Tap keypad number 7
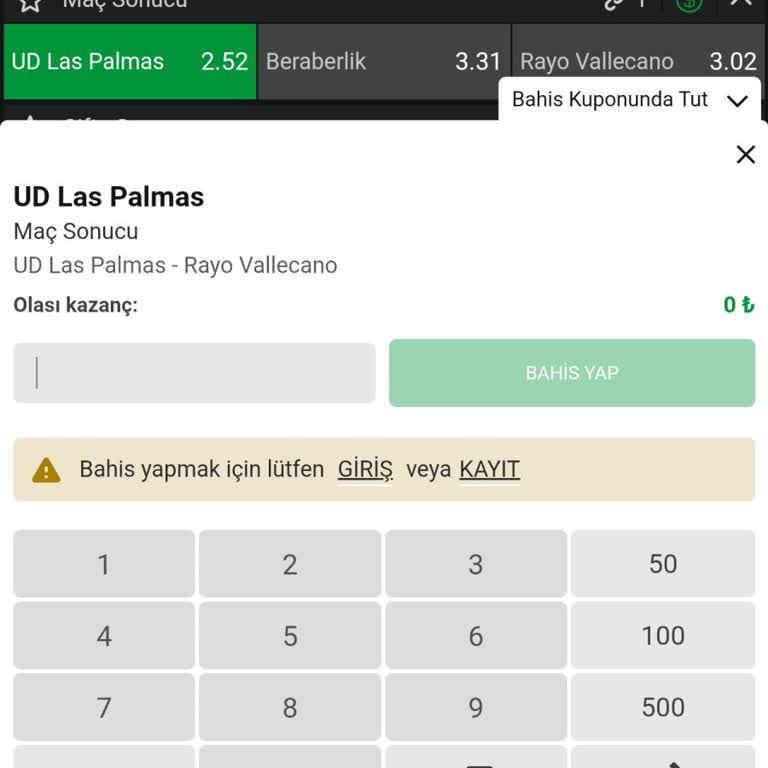Screen dimensions: 768x768 [x=104, y=708]
